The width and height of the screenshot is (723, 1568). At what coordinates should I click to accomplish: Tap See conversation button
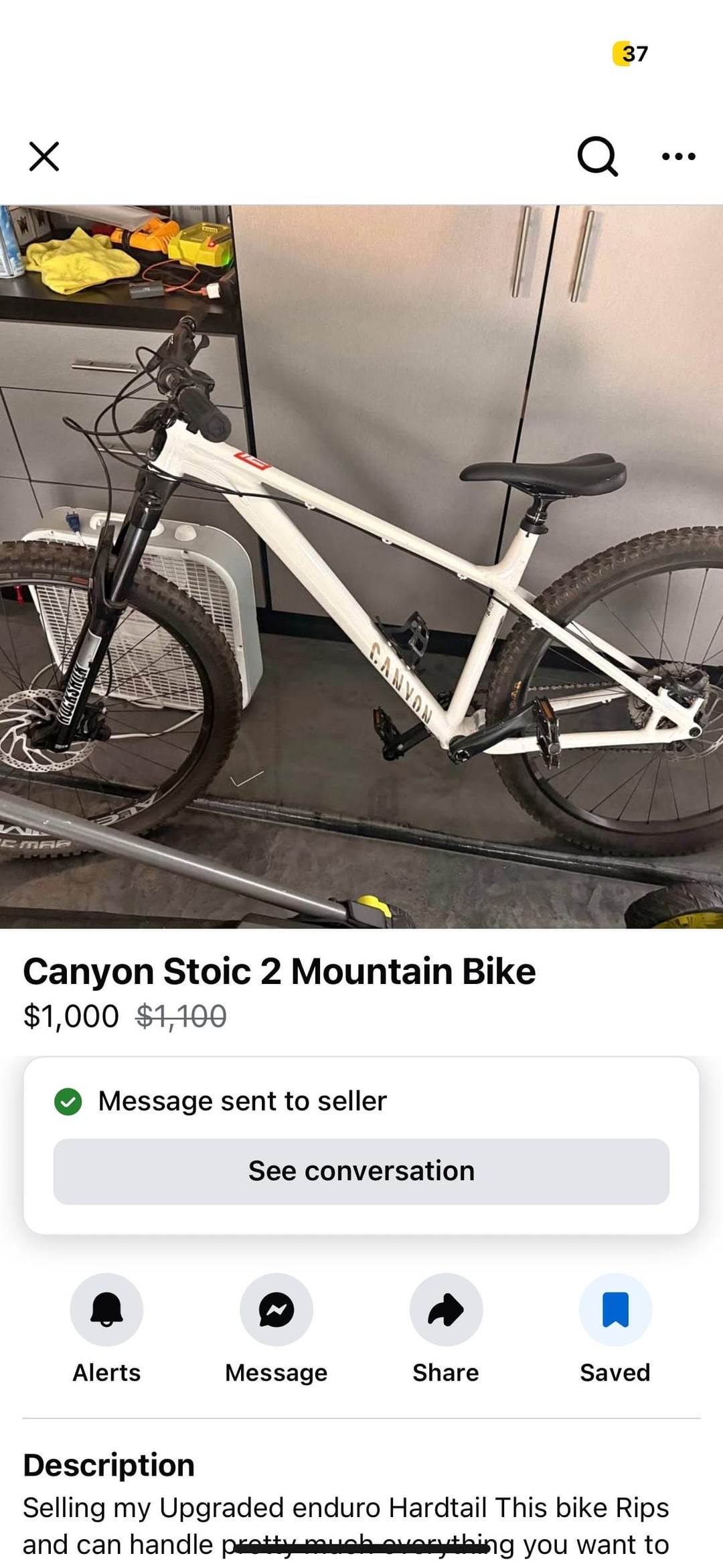[361, 1171]
